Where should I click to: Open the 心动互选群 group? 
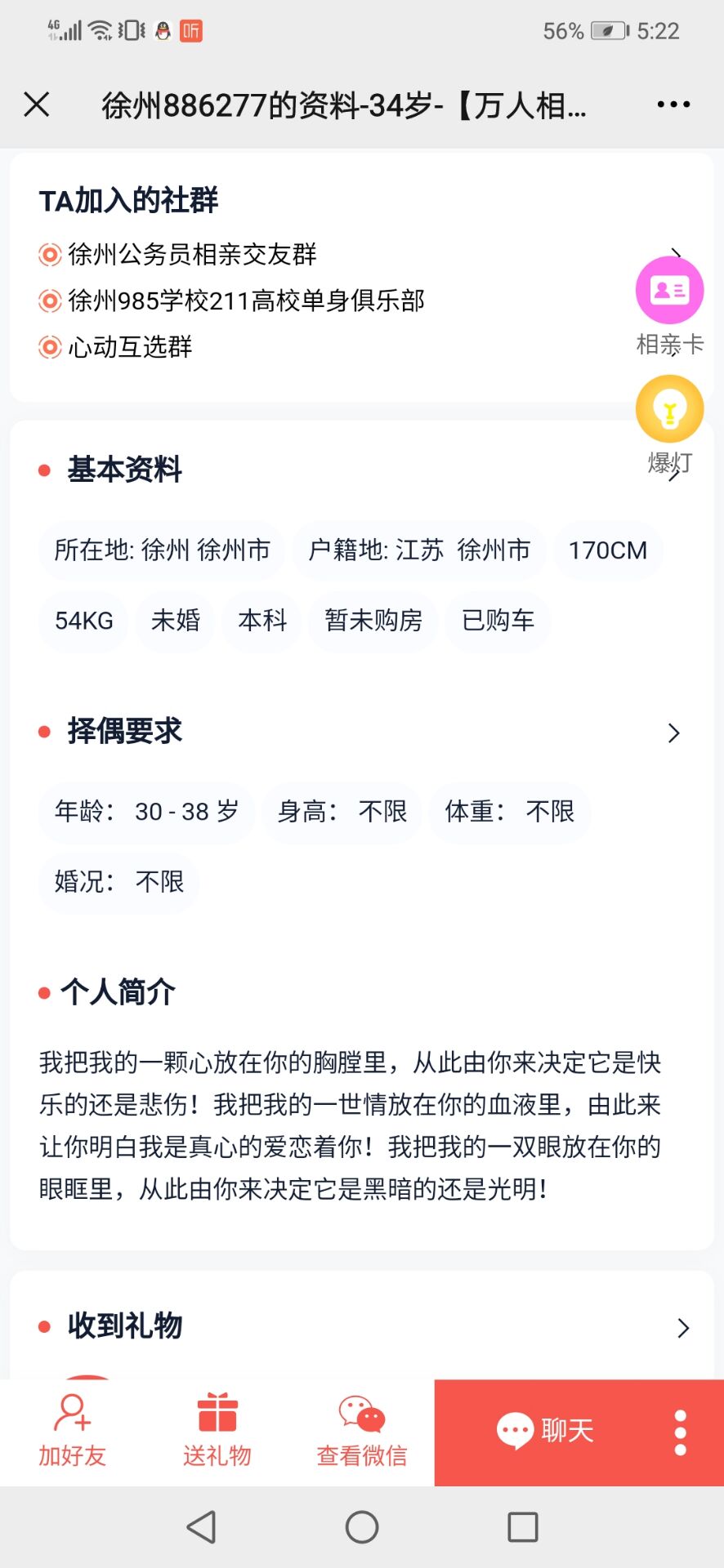click(129, 347)
